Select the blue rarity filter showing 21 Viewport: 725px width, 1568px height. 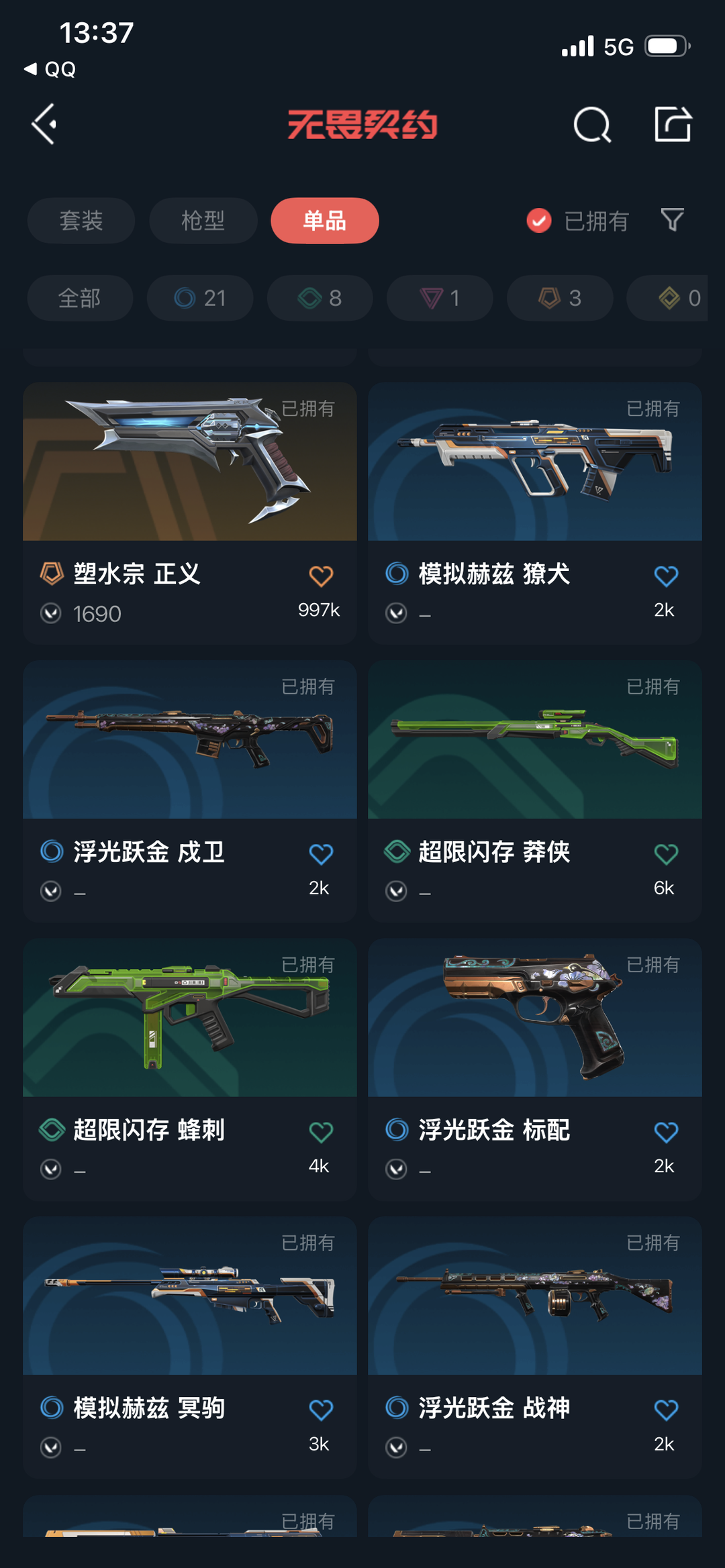tap(199, 299)
